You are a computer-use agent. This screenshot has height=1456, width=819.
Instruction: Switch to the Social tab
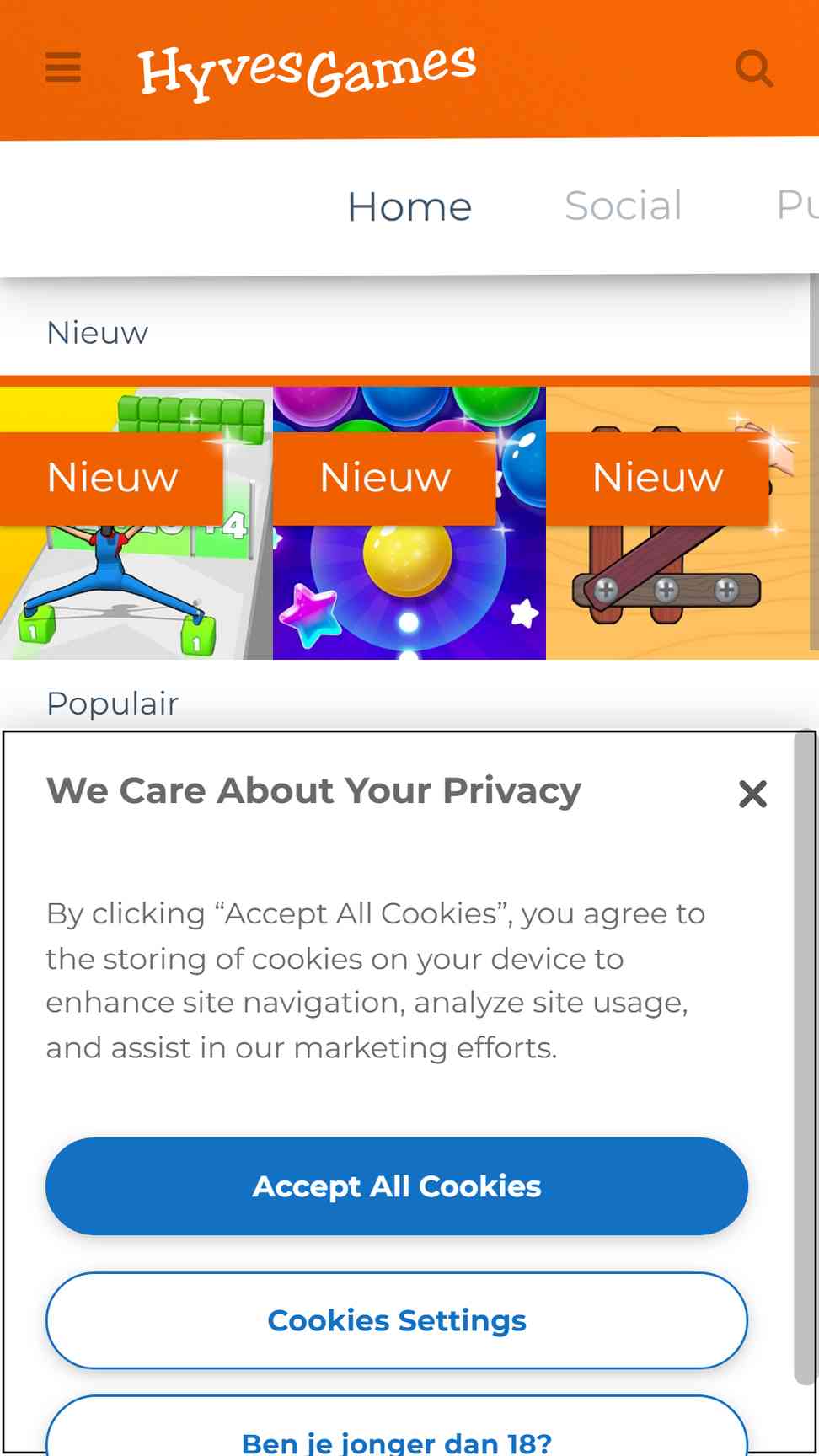click(624, 206)
